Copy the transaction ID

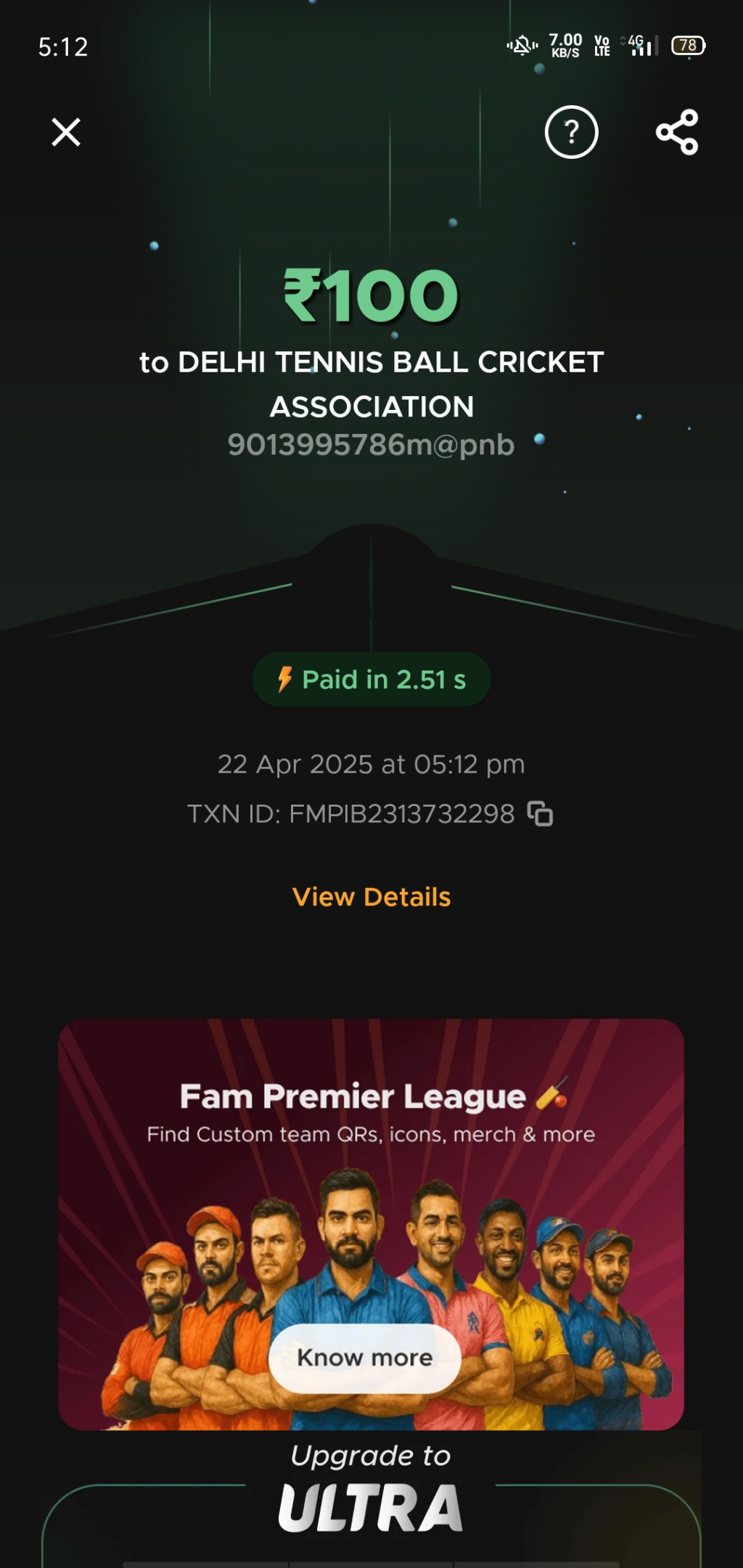click(x=540, y=814)
